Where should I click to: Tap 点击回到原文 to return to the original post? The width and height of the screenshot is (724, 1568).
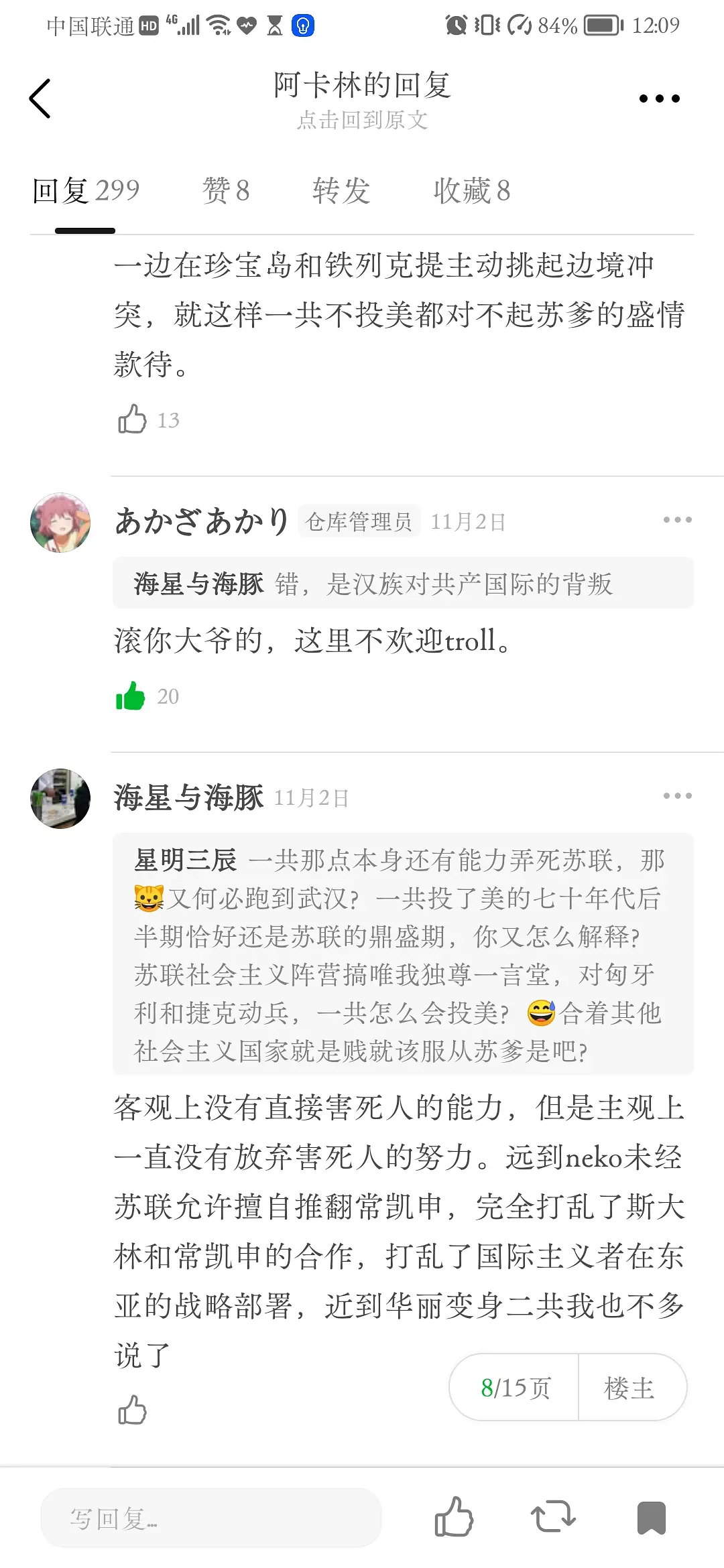[362, 120]
